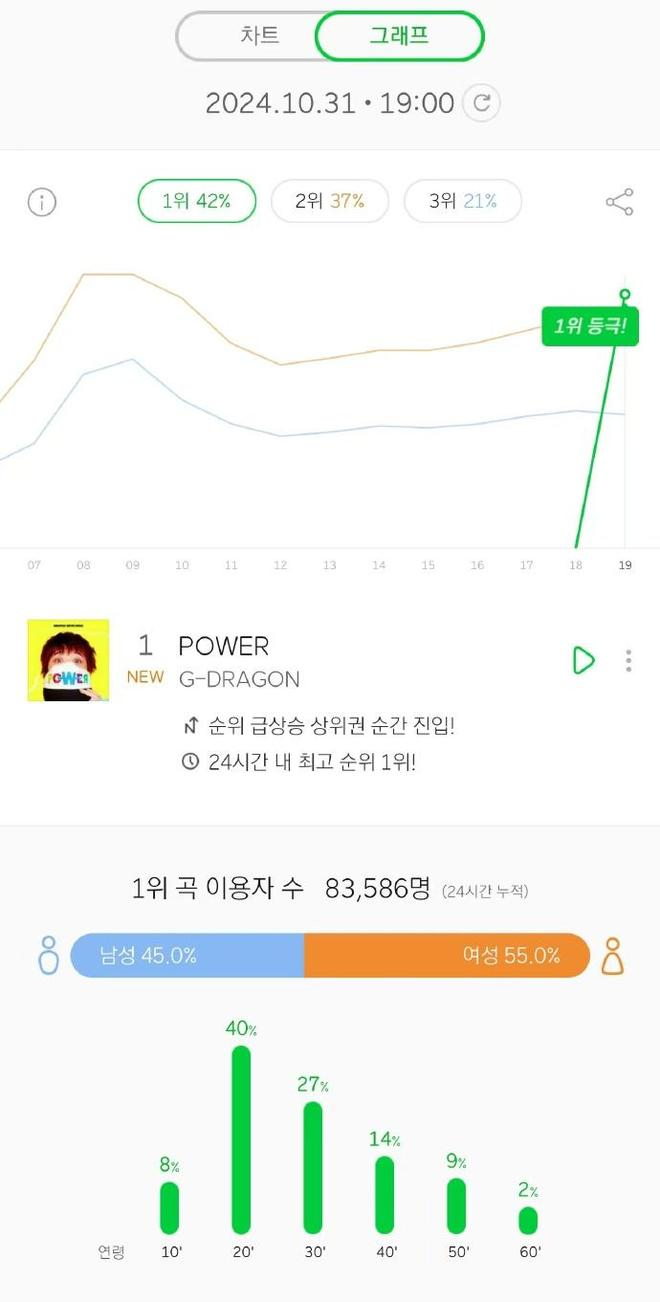Refresh the chart time
This screenshot has height=1302, width=660.
coord(482,103)
